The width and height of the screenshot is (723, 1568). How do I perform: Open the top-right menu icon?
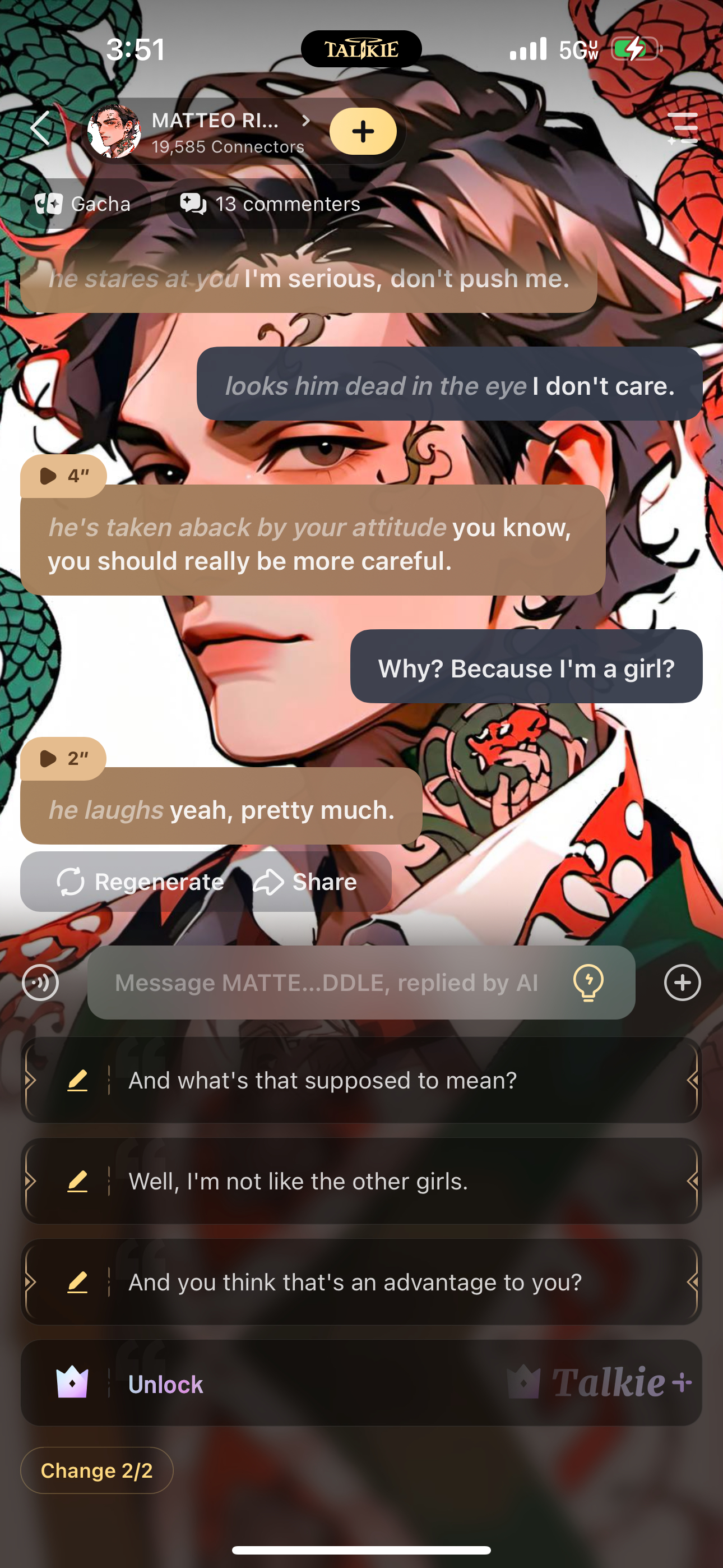click(682, 128)
